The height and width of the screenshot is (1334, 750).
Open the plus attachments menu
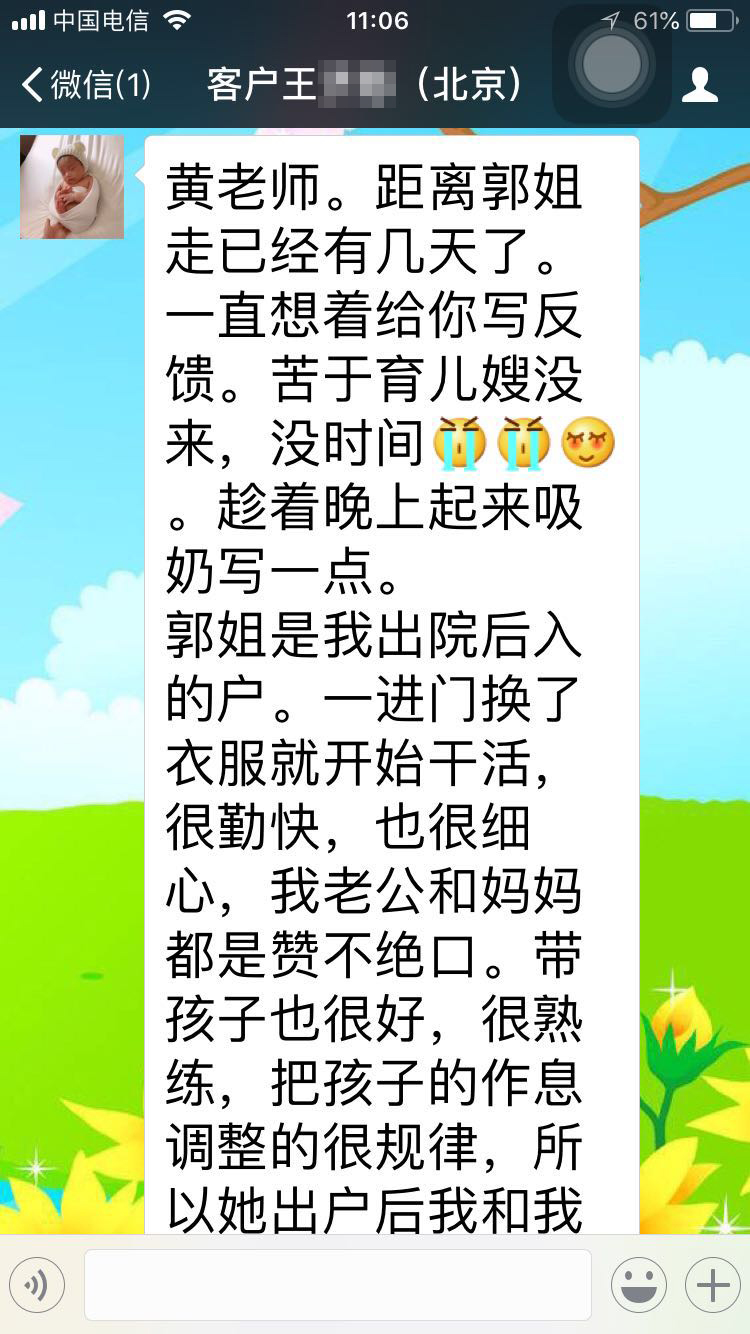pyautogui.click(x=712, y=1285)
